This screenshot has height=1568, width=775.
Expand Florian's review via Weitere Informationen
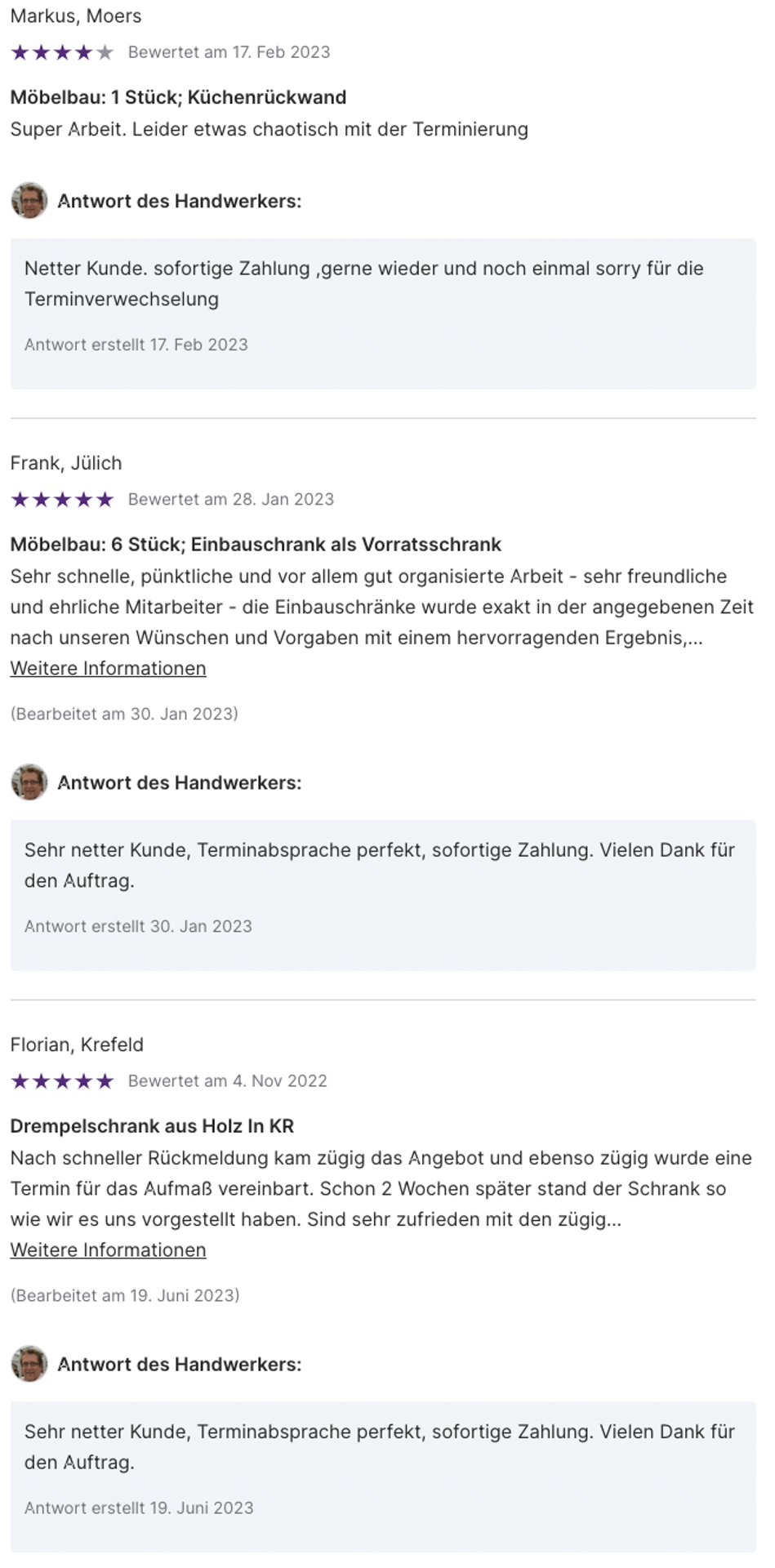click(108, 1249)
